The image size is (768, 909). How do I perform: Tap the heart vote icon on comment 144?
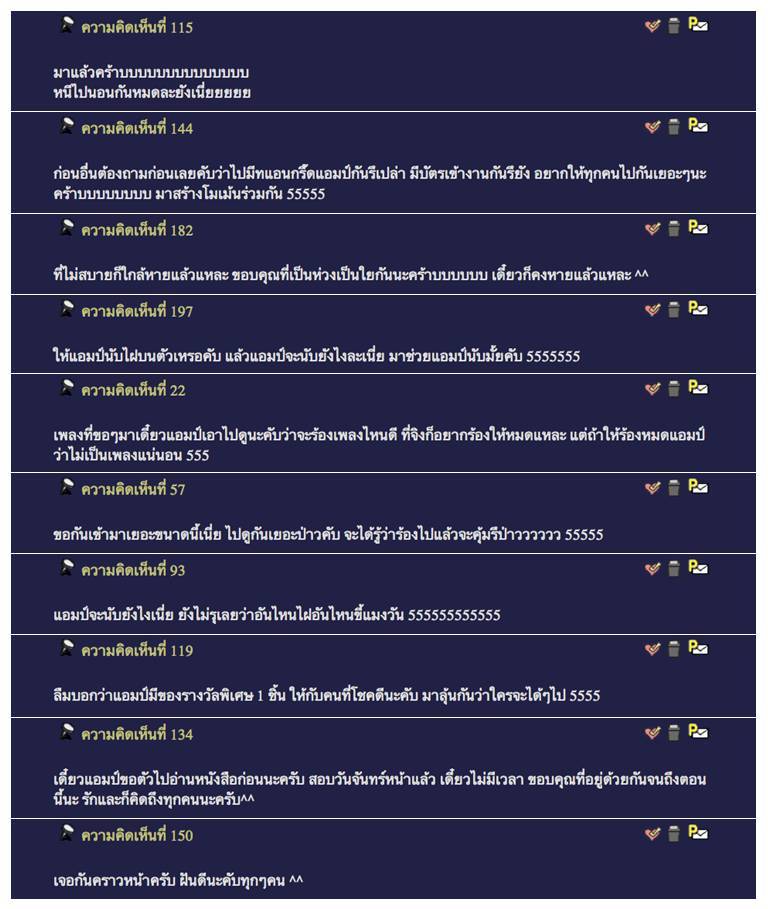click(653, 127)
